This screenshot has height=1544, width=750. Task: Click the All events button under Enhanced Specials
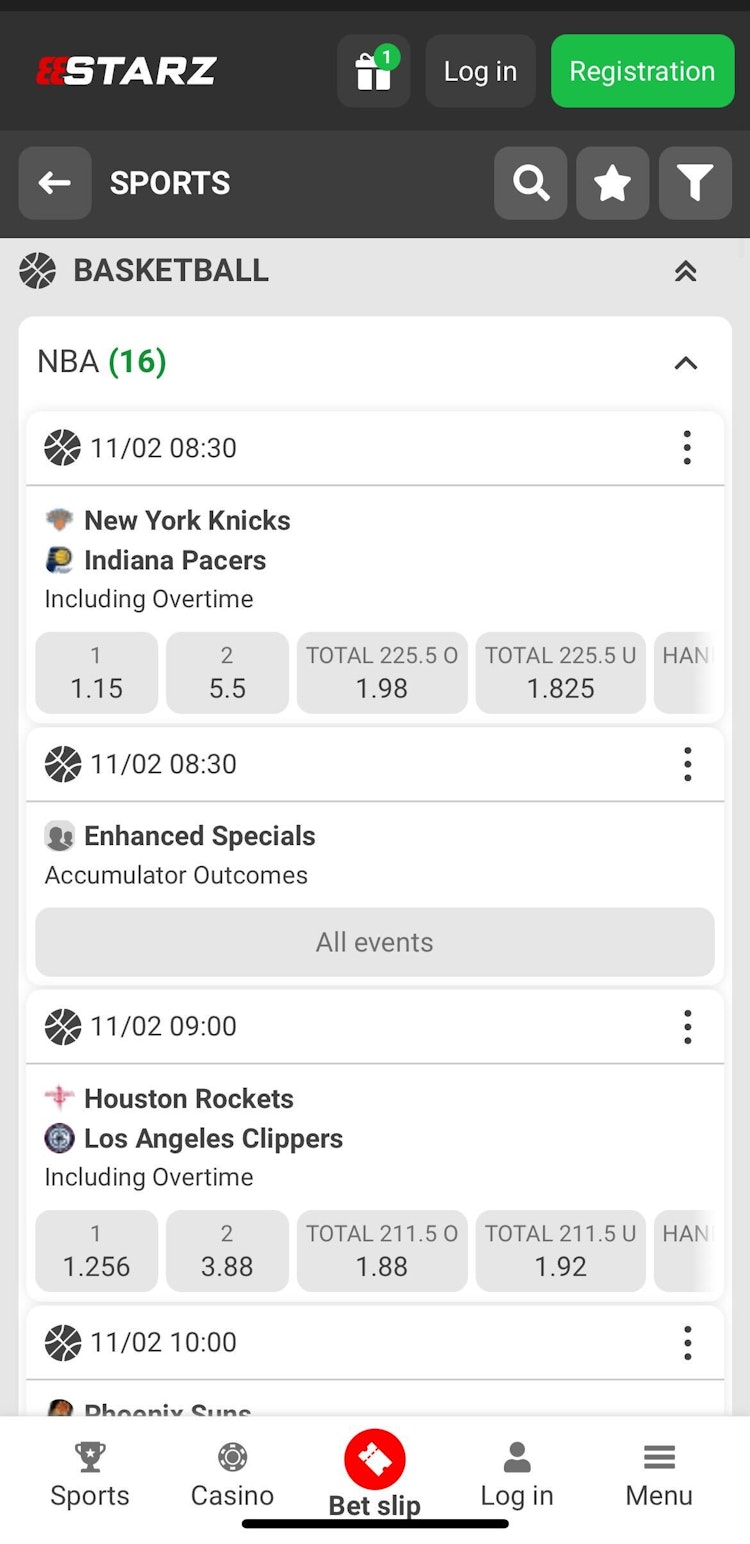coord(374,941)
